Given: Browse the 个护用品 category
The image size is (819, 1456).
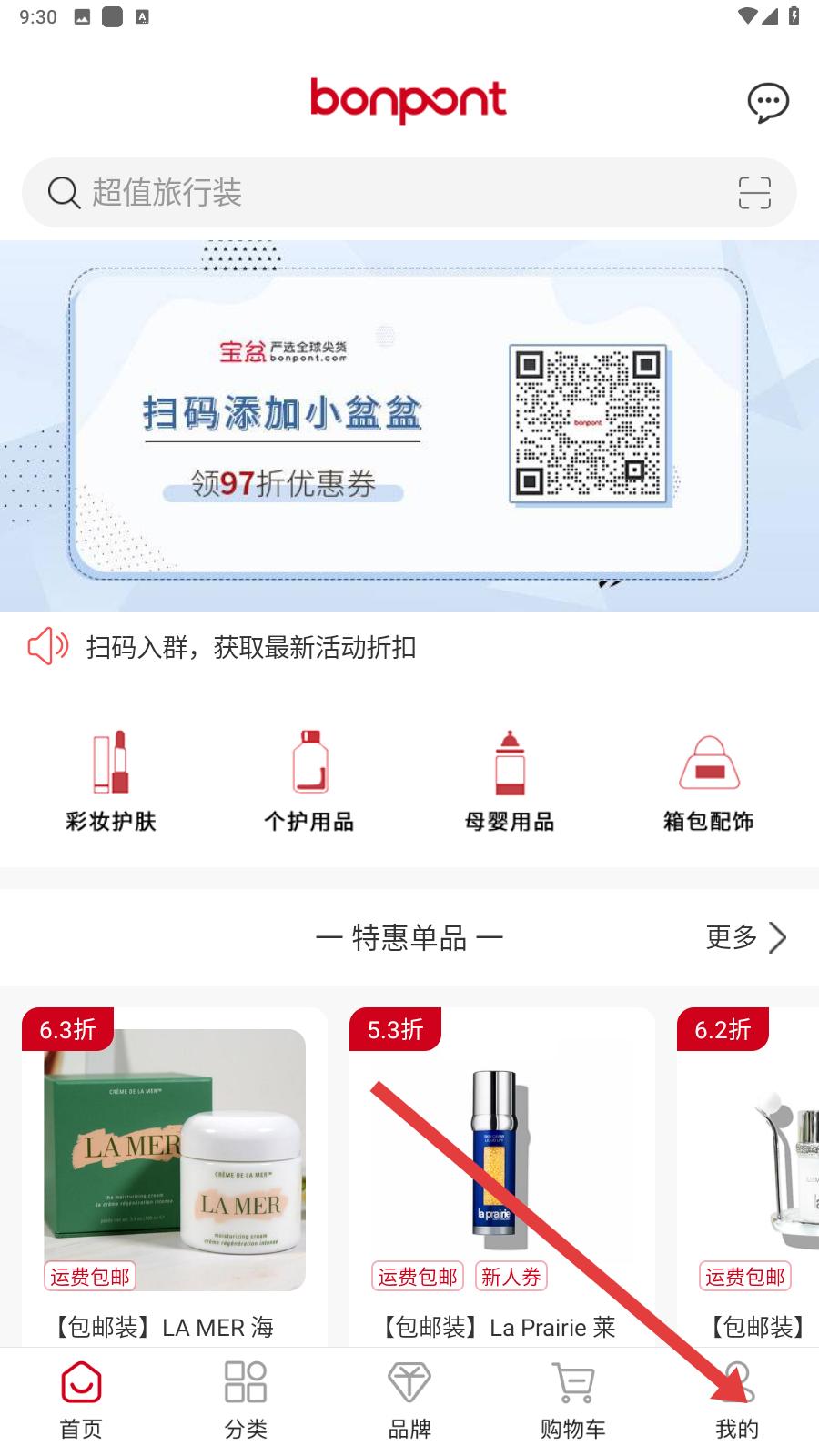Looking at the screenshot, I should 309,781.
